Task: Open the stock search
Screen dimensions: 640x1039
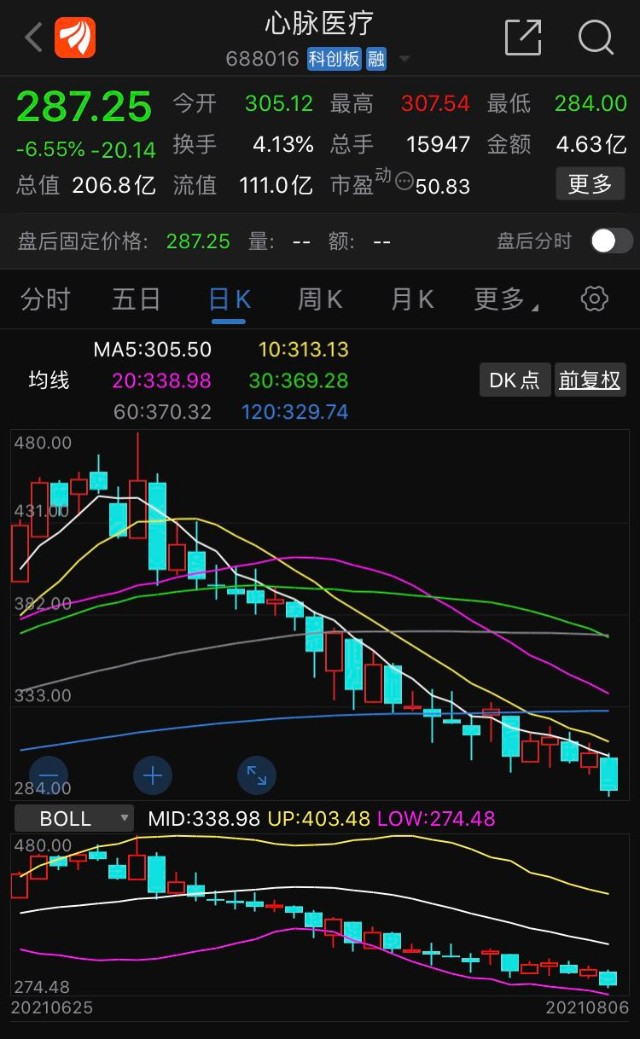Action: [596, 38]
